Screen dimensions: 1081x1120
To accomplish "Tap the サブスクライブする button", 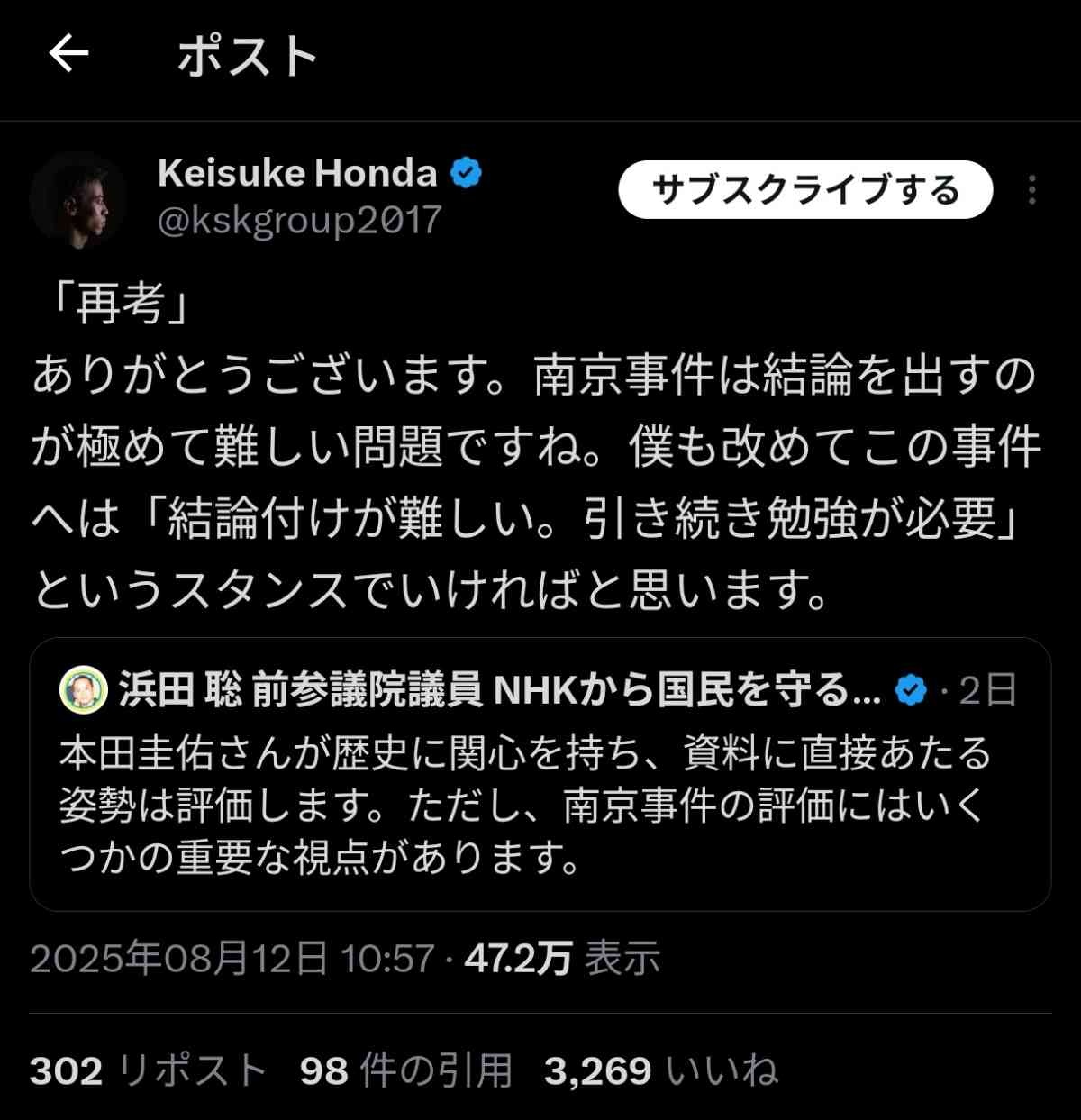I will pos(804,190).
